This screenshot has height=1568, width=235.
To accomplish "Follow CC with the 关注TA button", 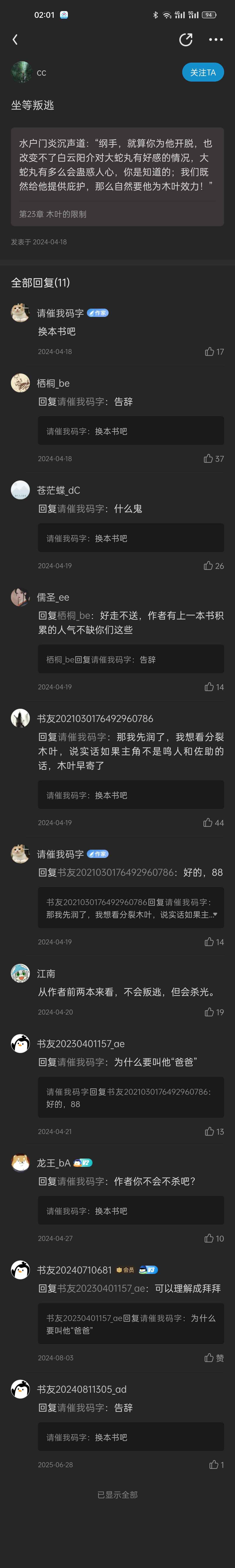I will 203,72.
